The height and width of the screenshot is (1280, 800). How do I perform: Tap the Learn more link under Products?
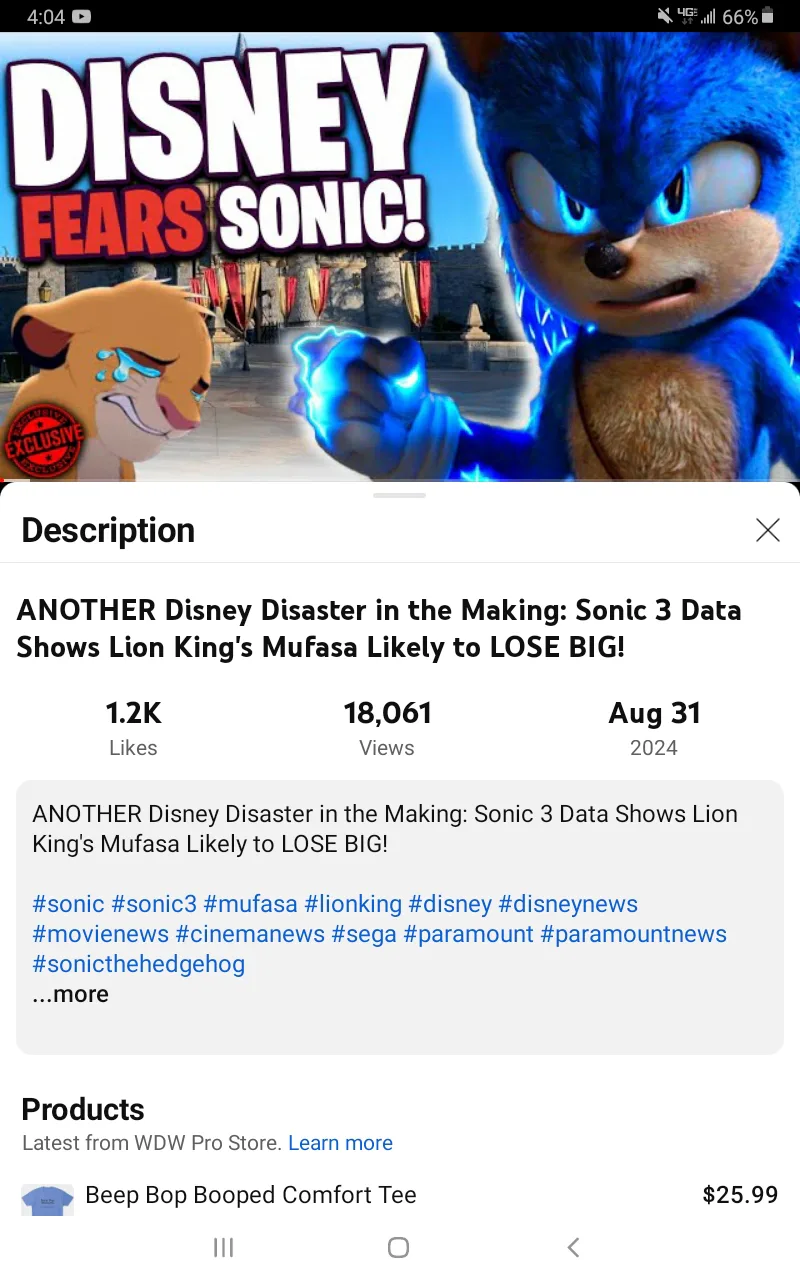click(340, 1143)
